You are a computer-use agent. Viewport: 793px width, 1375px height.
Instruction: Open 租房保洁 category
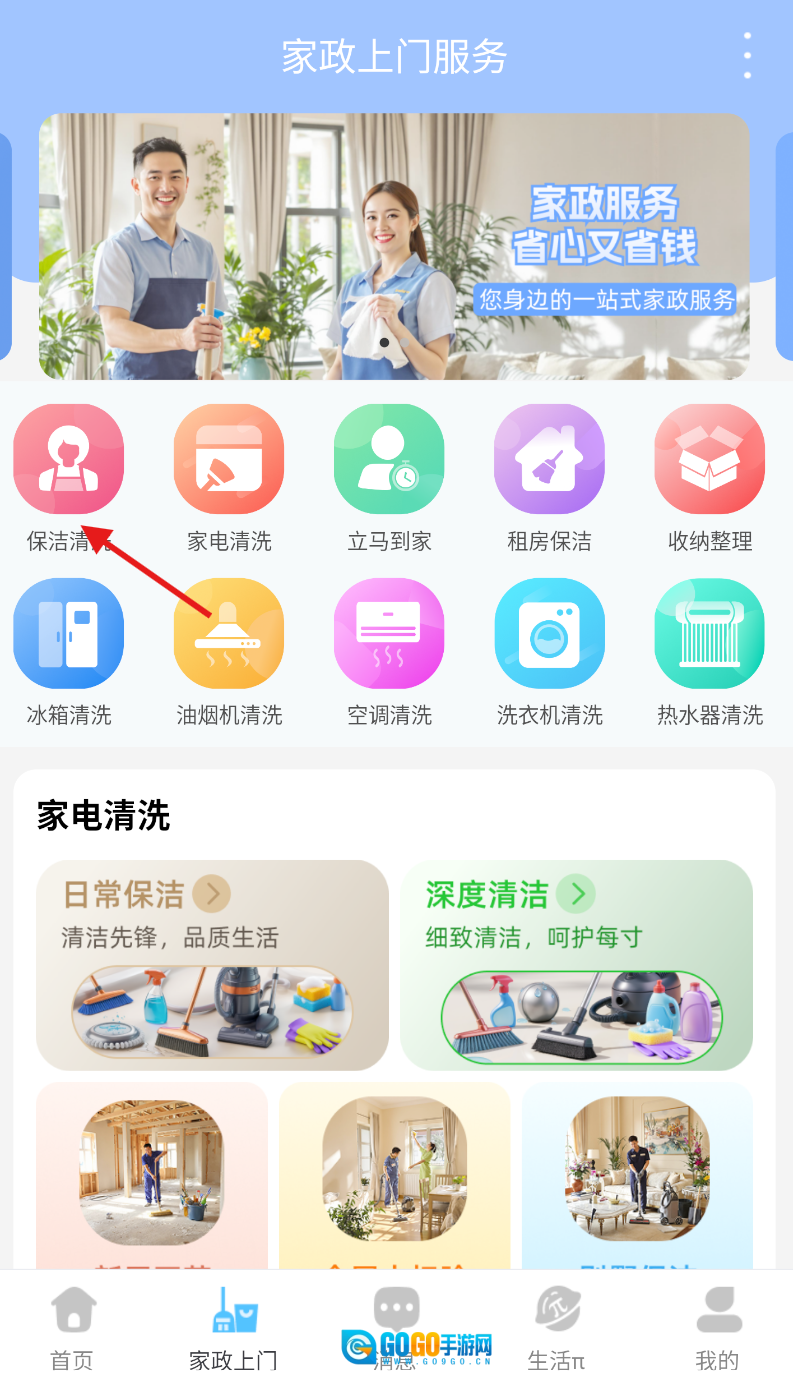click(549, 459)
